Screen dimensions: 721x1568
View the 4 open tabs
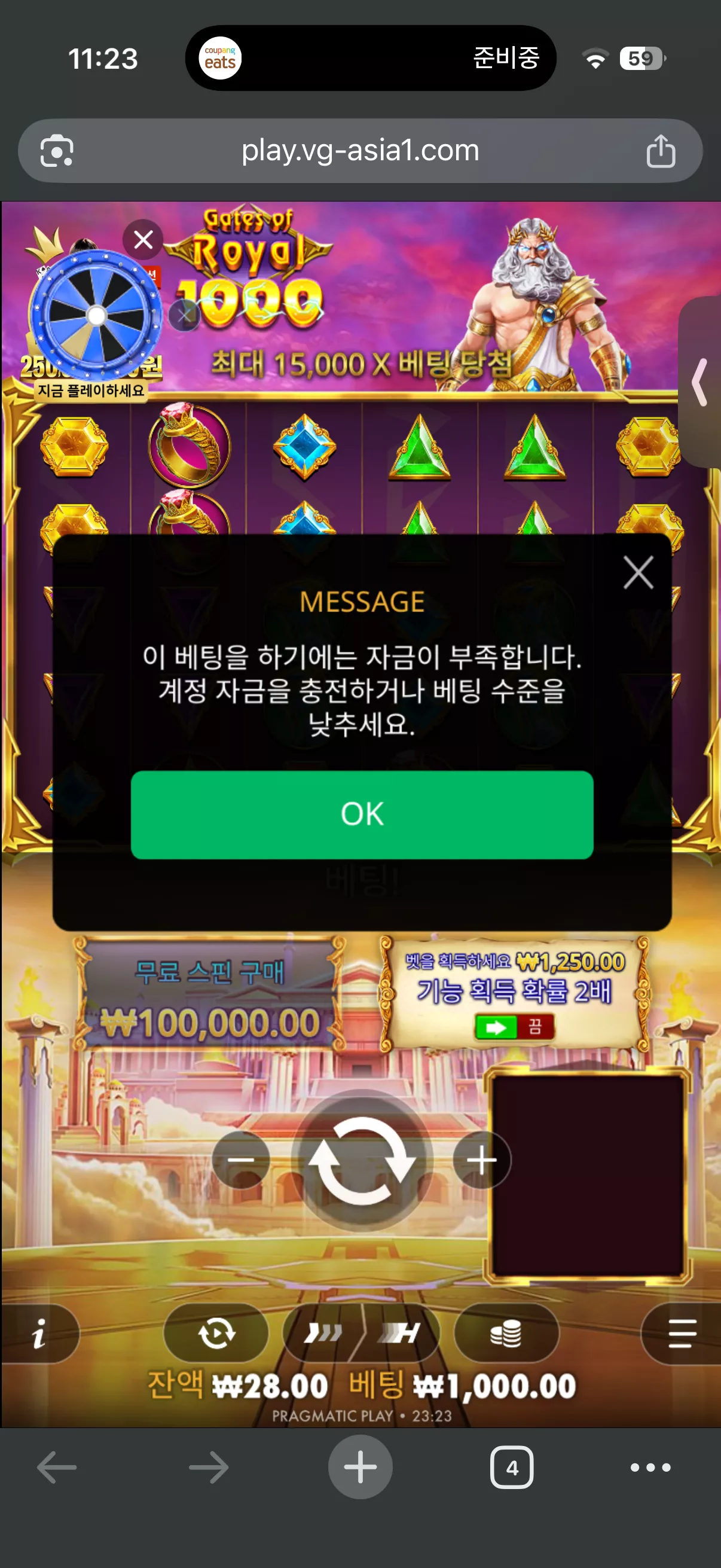512,1467
